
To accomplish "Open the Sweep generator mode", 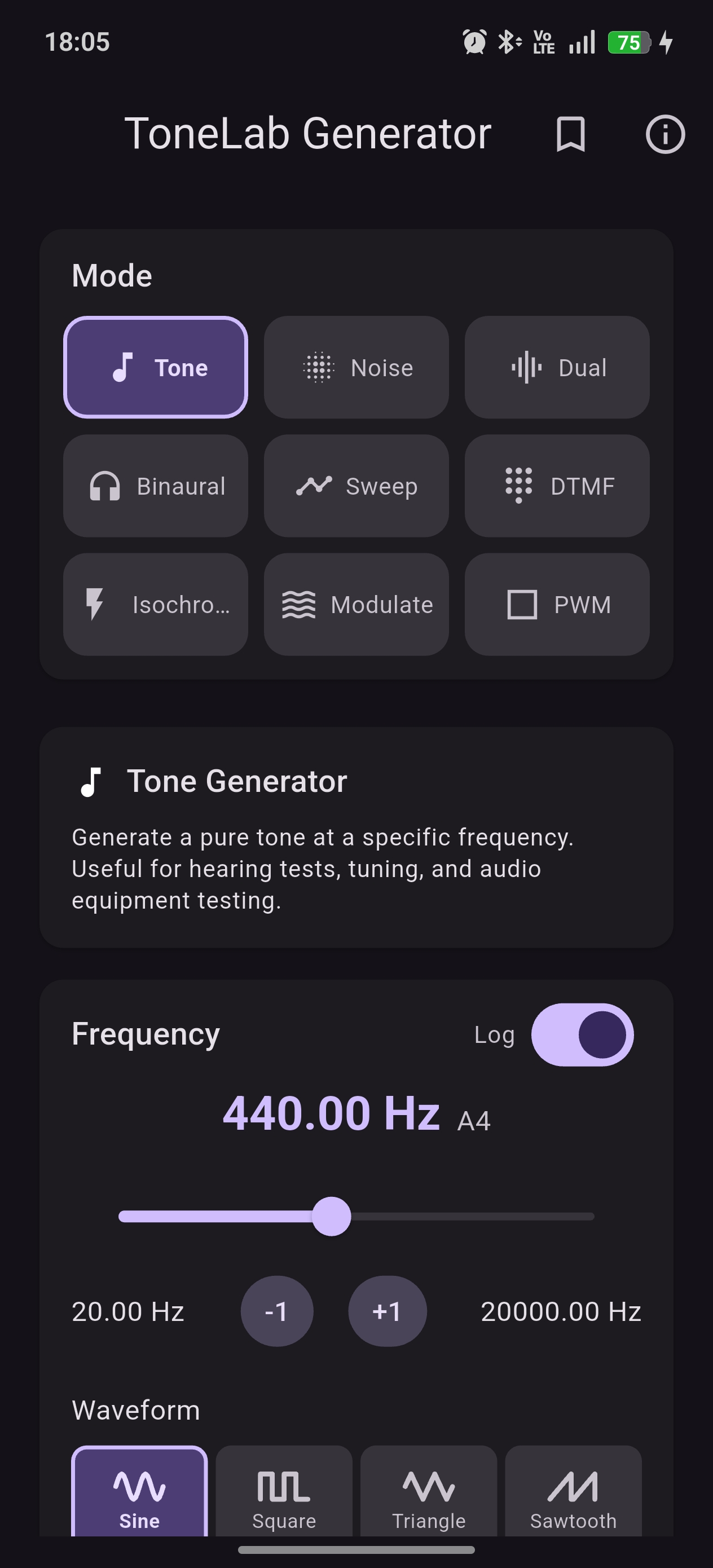I will [x=356, y=486].
